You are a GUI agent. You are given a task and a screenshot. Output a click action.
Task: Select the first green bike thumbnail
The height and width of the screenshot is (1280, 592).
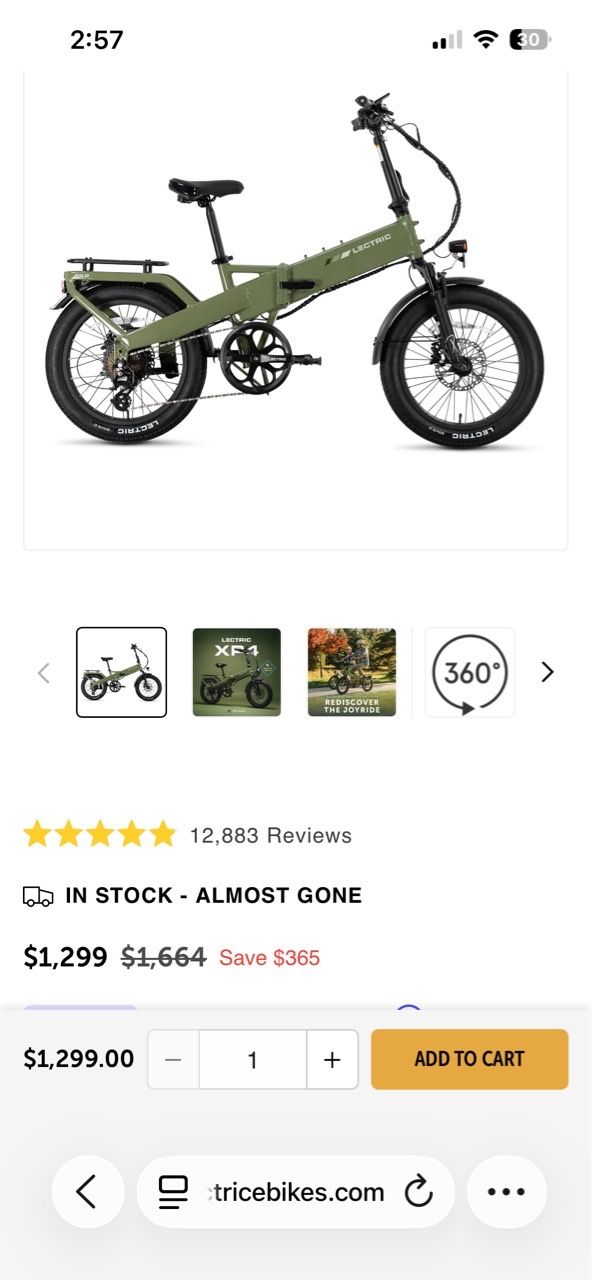tap(121, 672)
